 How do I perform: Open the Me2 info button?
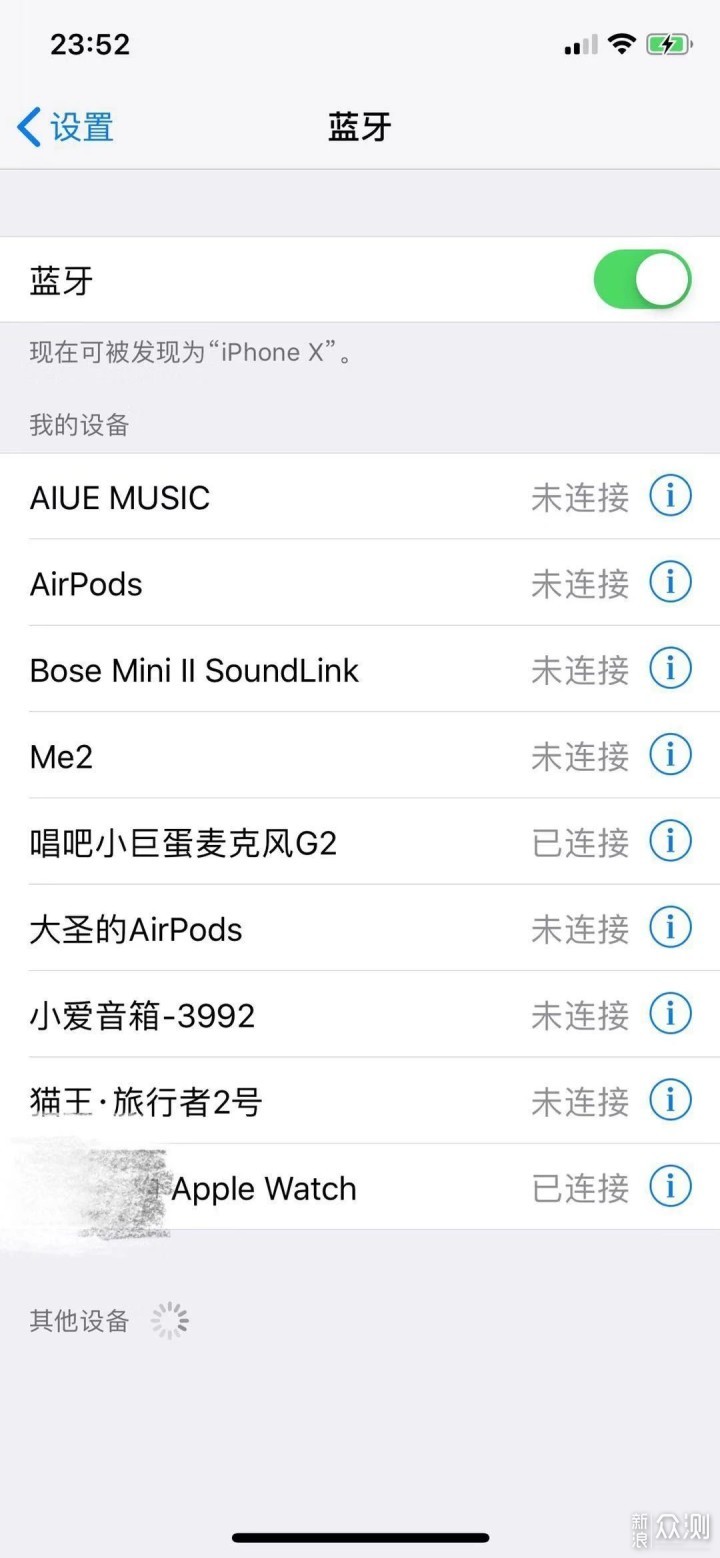(670, 755)
